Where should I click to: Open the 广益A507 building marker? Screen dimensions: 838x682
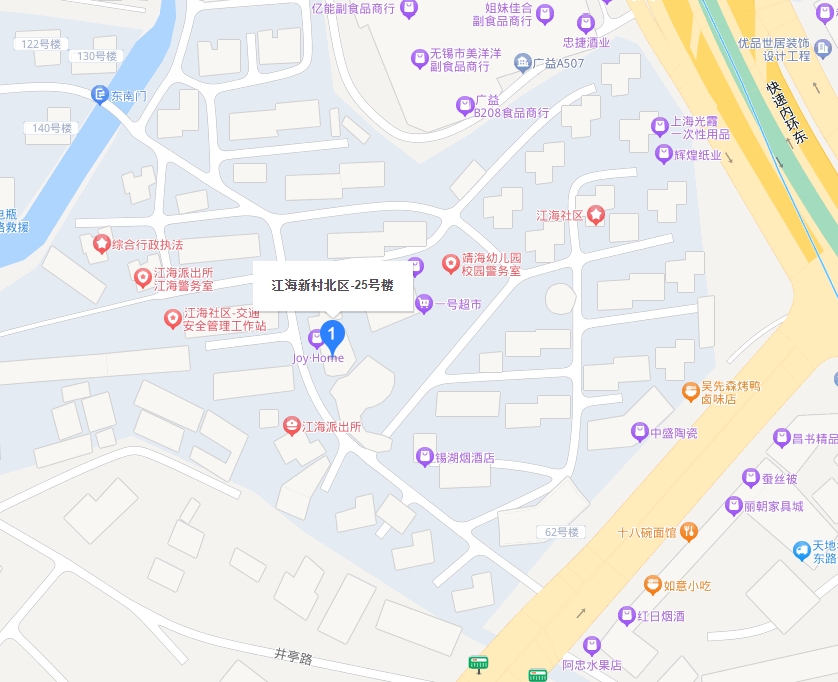(523, 63)
